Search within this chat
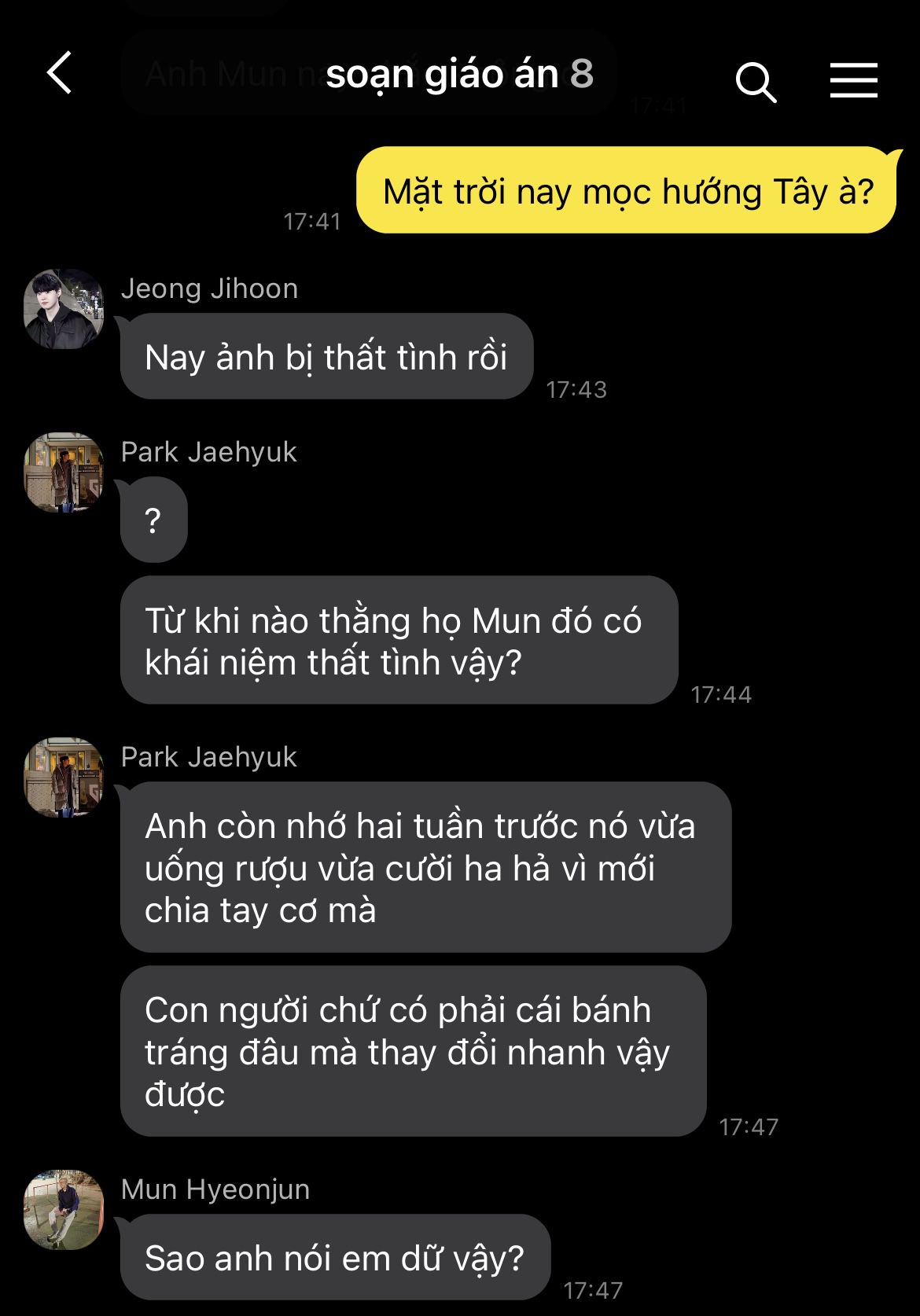The height and width of the screenshot is (1316, 920). (756, 82)
